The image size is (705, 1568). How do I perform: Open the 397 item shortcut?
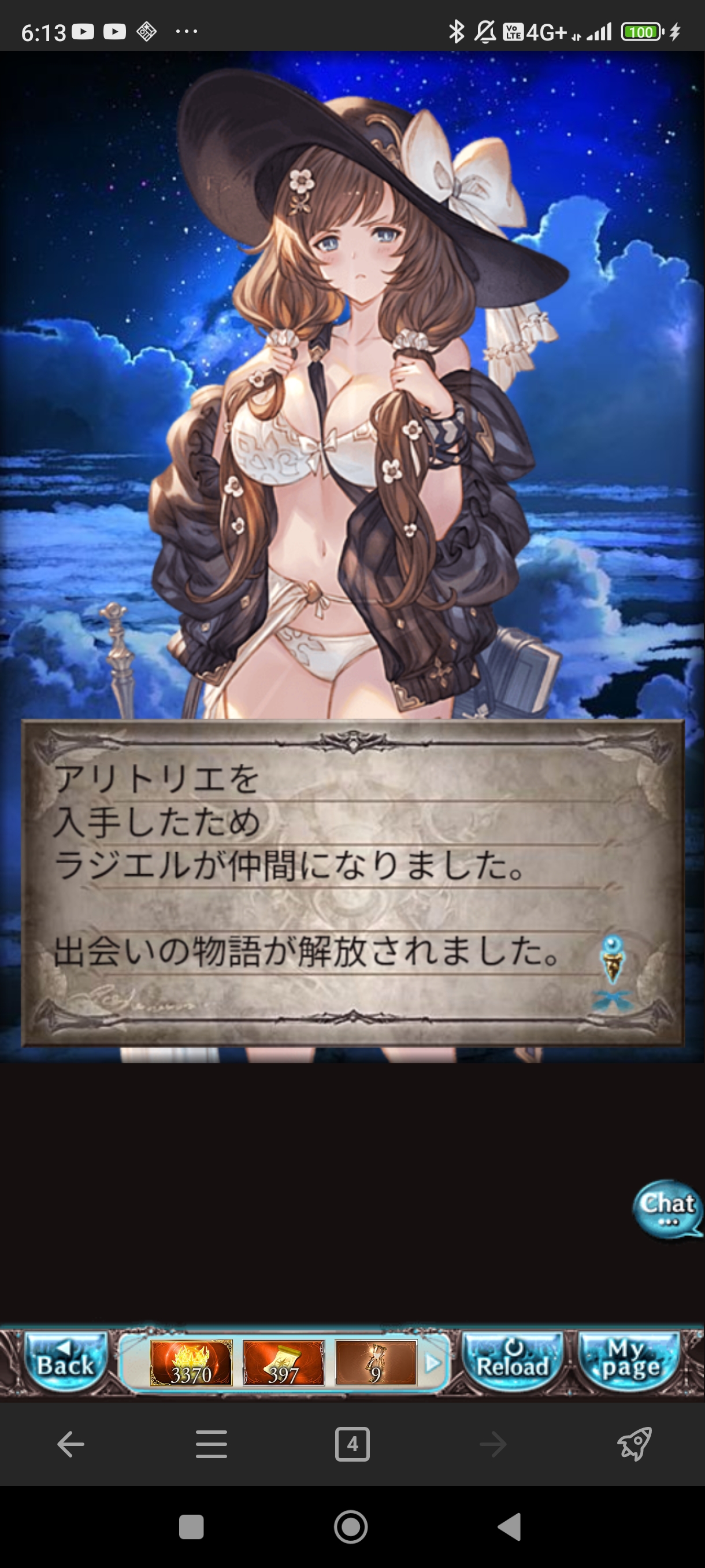click(284, 1363)
